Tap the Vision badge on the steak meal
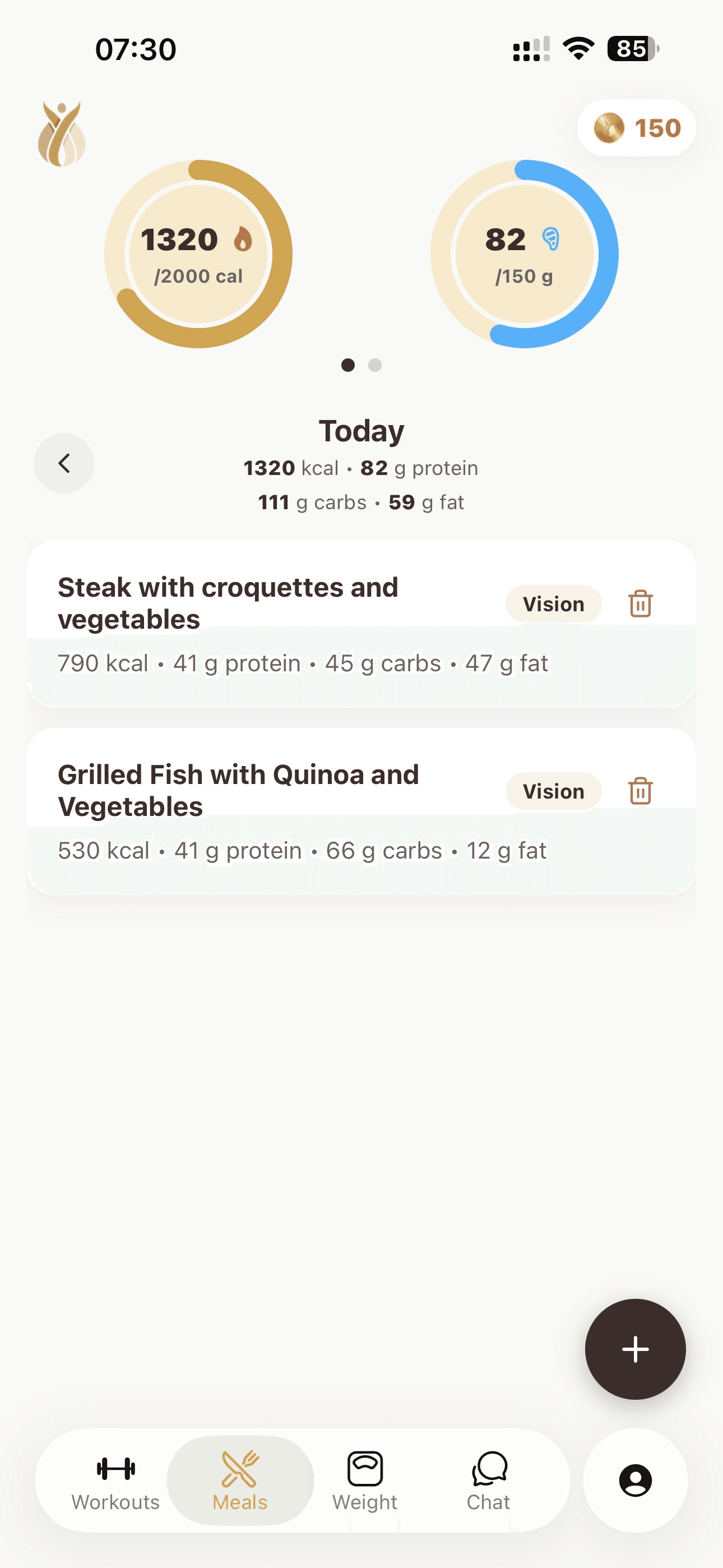The width and height of the screenshot is (723, 1568). (553, 603)
